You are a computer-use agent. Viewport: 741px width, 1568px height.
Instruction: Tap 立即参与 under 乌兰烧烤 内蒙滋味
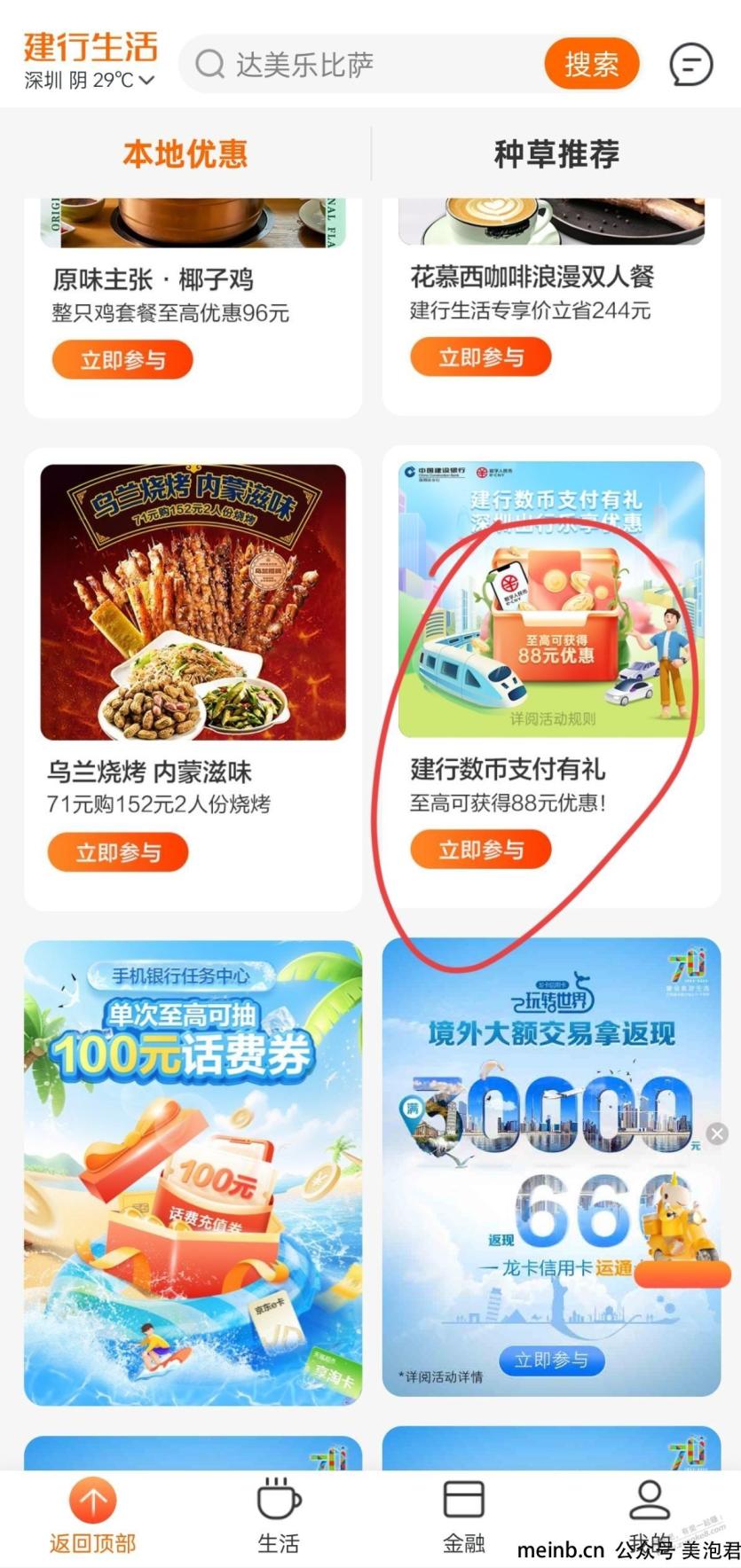coord(118,852)
